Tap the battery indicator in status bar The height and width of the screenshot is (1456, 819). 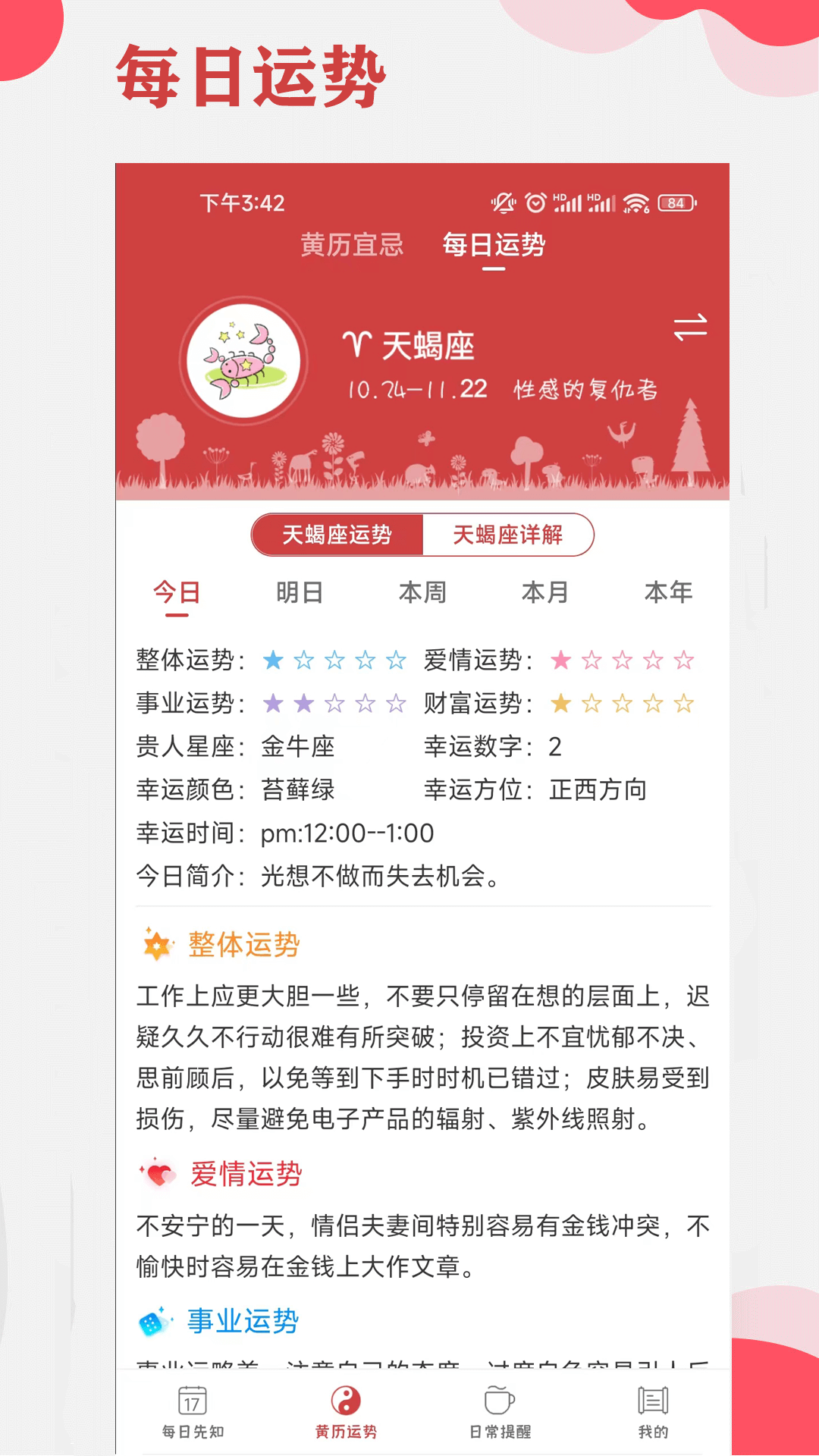[674, 203]
